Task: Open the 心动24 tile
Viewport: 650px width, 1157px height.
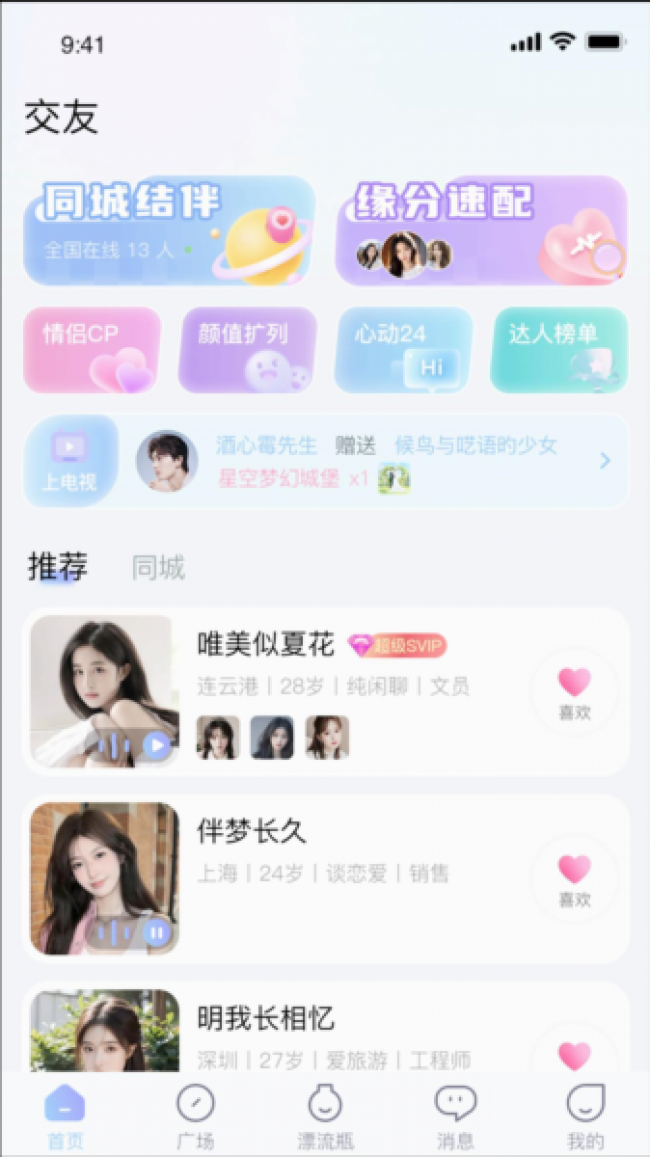Action: (x=403, y=349)
